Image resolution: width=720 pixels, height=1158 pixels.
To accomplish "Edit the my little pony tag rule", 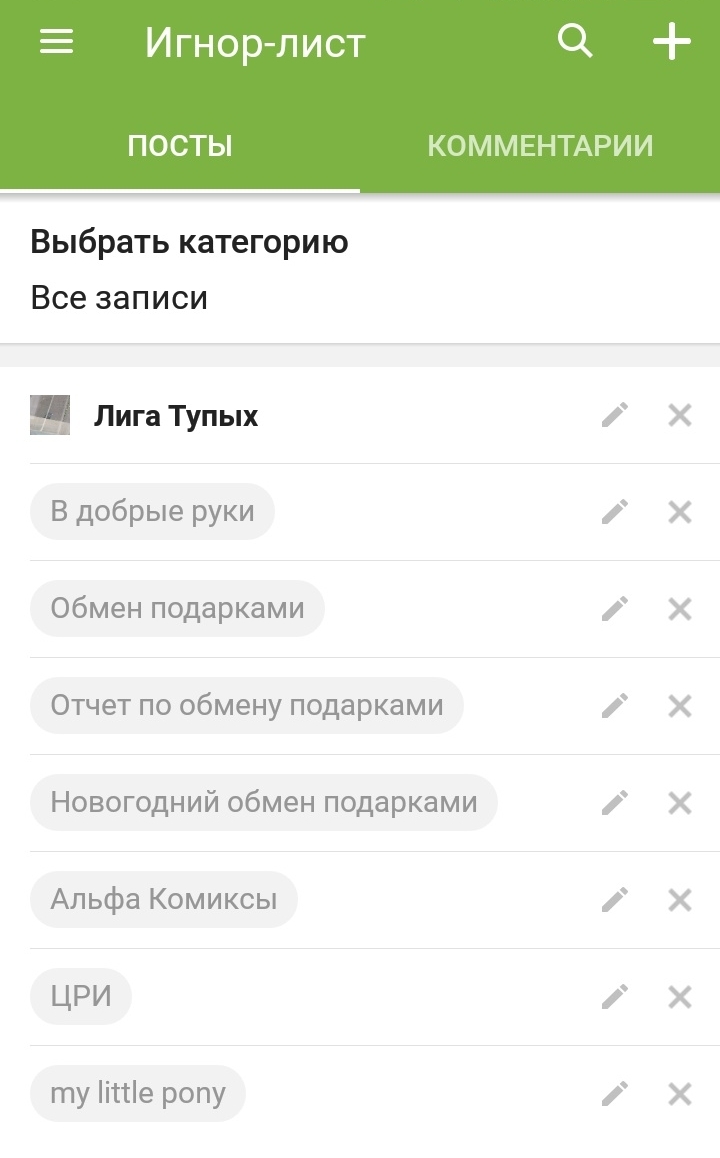I will tap(615, 1094).
